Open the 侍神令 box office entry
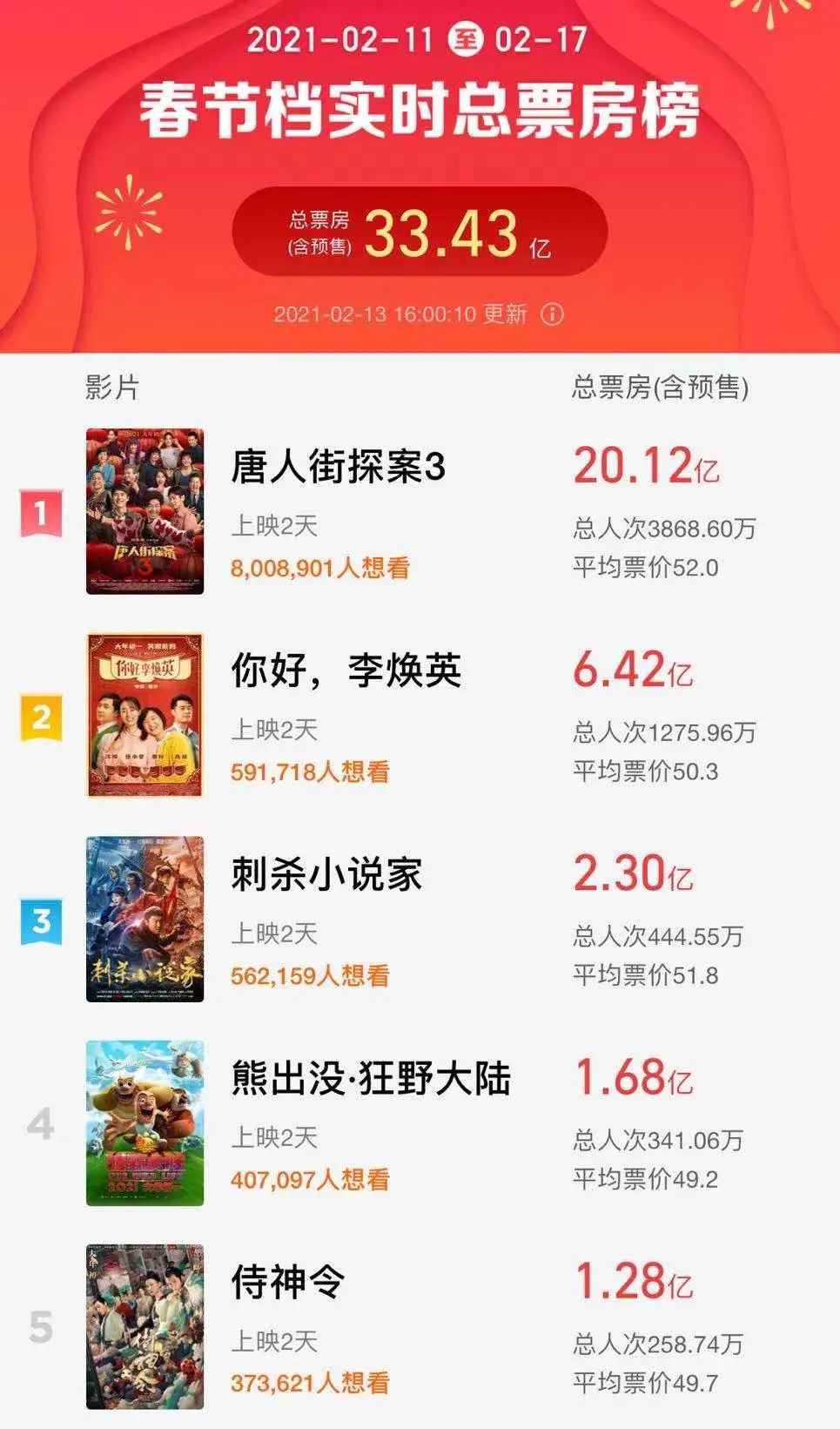Screen dimensions: 840x1429 pos(287,1283)
